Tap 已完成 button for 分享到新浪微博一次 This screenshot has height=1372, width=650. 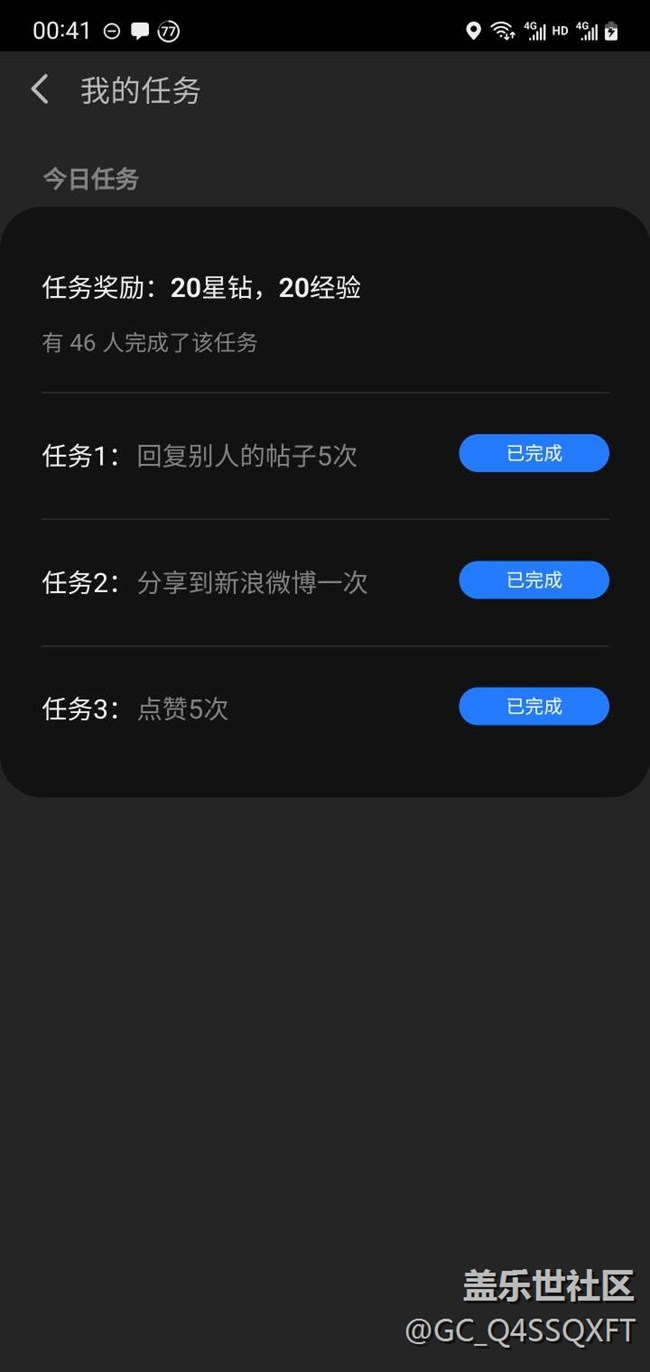pyautogui.click(x=534, y=580)
